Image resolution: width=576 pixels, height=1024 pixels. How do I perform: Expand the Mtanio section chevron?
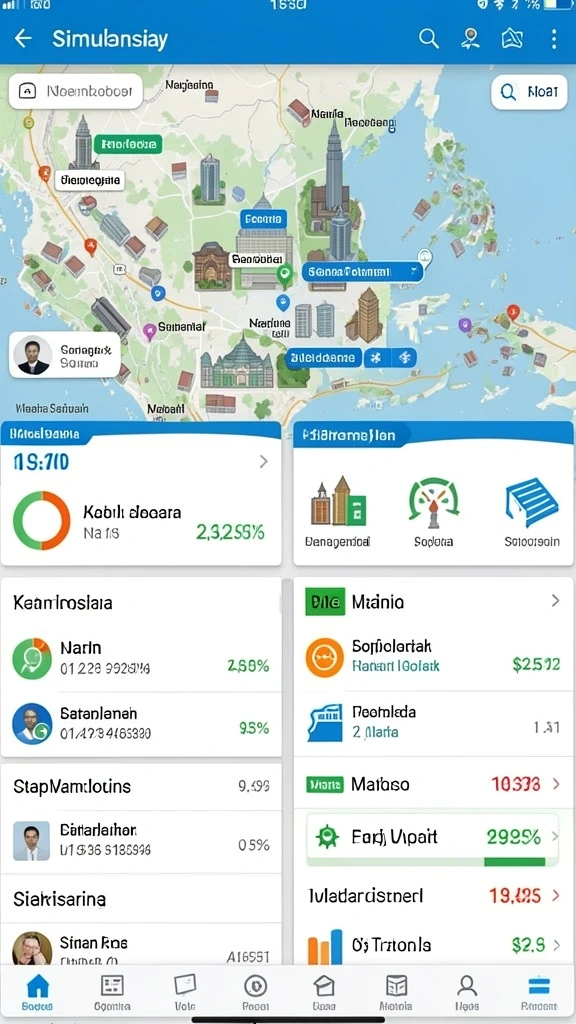[555, 600]
